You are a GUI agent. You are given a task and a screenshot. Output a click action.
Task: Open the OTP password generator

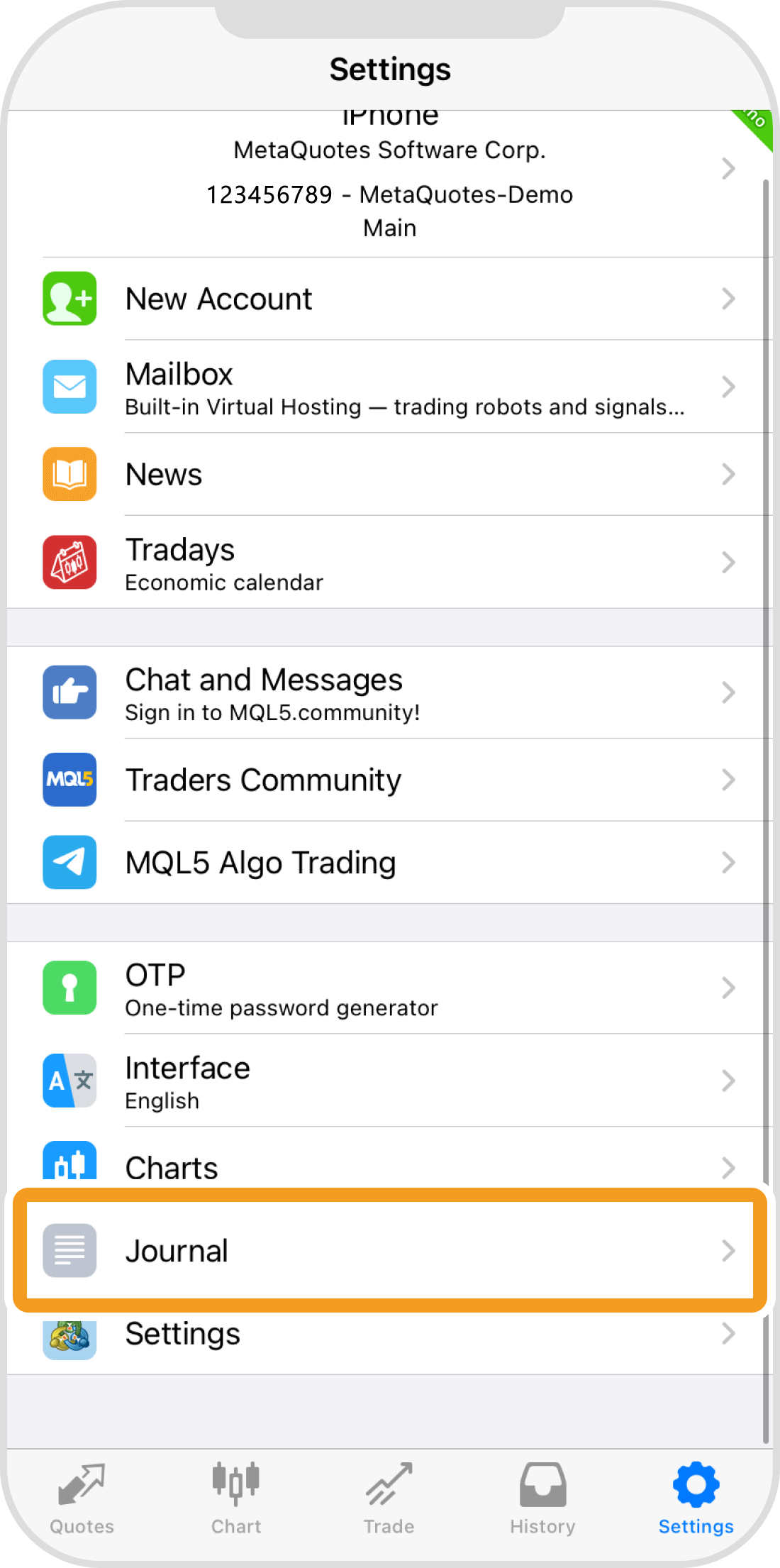pos(389,988)
